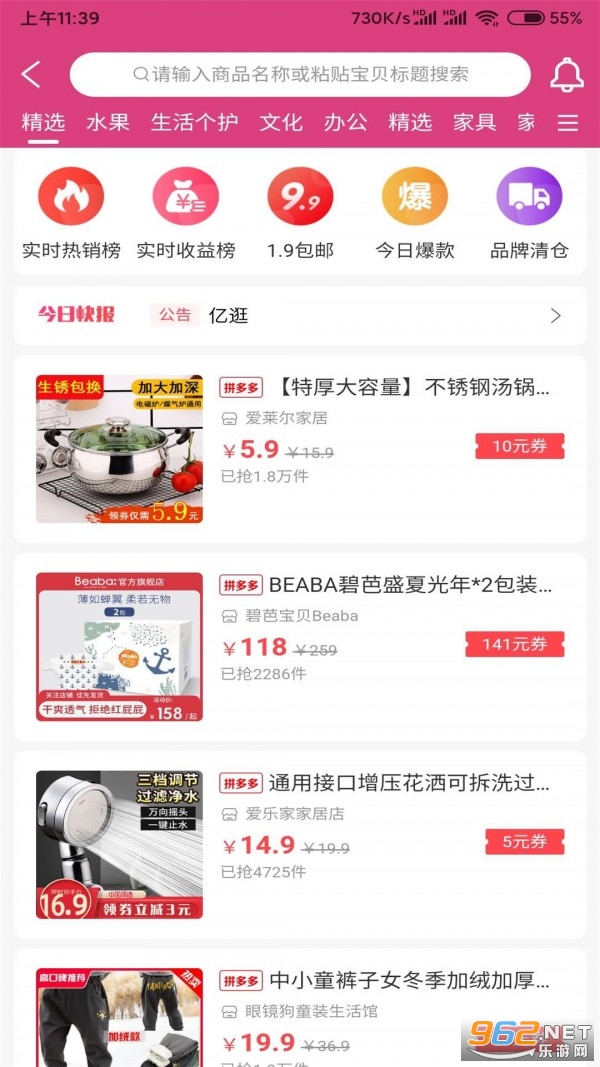Open 实时热销榜 ranking

[71, 213]
